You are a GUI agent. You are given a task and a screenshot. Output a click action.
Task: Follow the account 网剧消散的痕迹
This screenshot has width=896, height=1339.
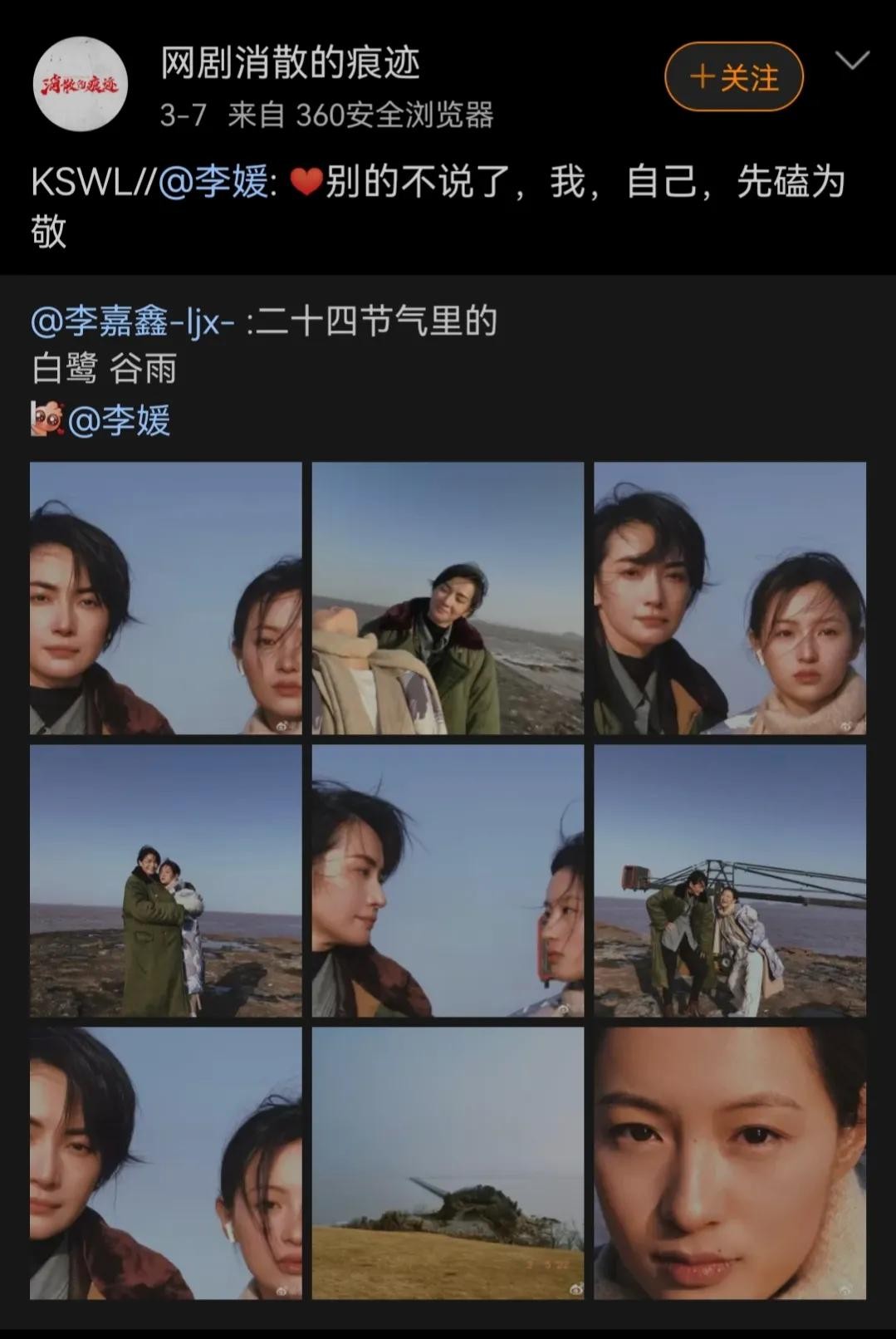click(733, 77)
